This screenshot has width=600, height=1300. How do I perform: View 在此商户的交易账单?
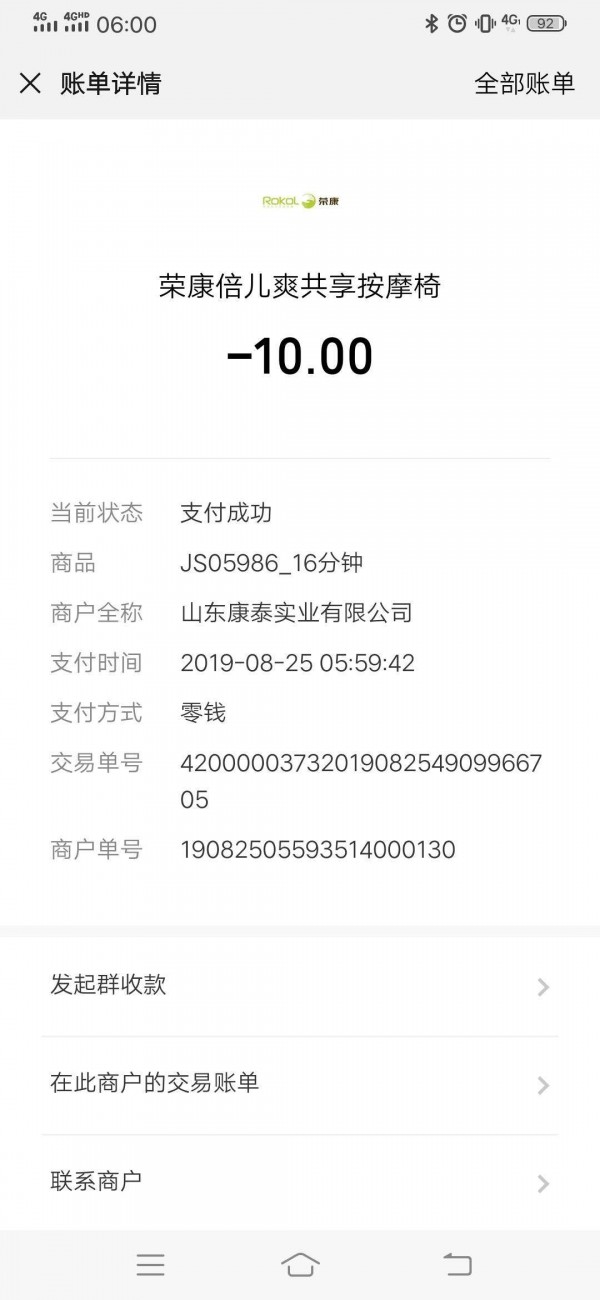[300, 1084]
